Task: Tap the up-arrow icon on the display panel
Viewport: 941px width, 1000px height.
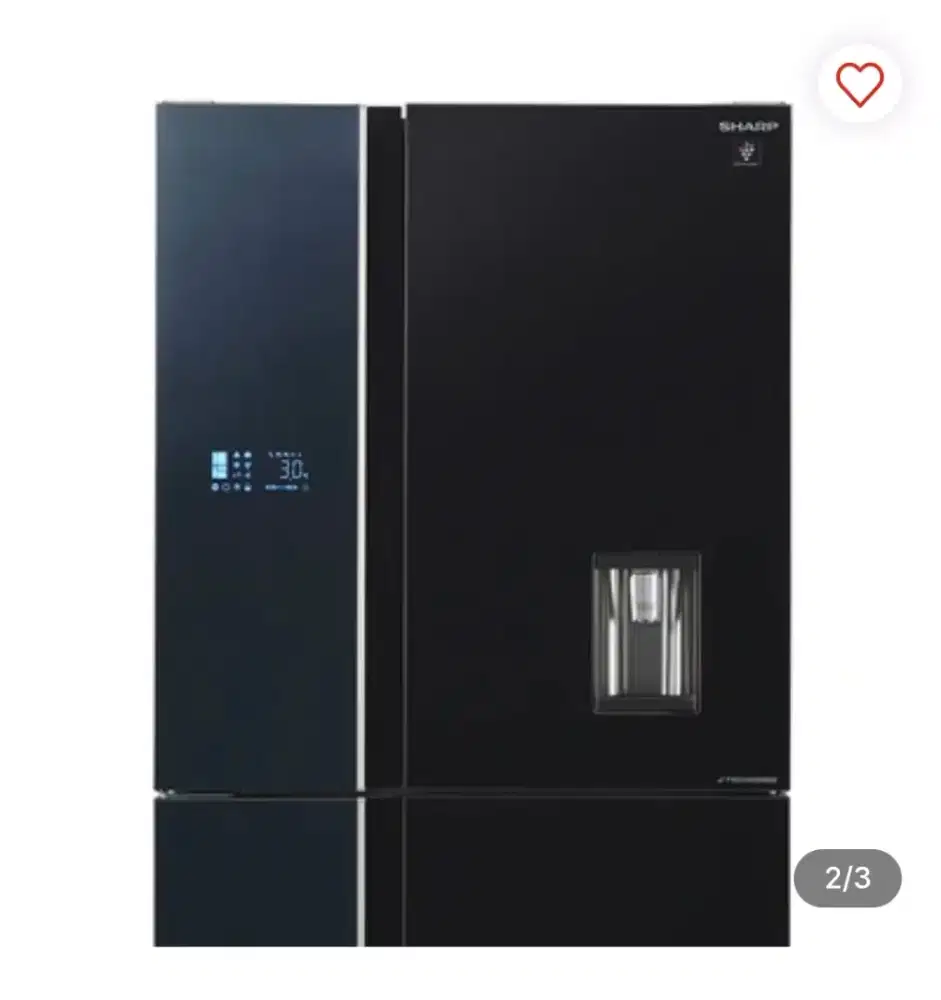Action: 236,455
